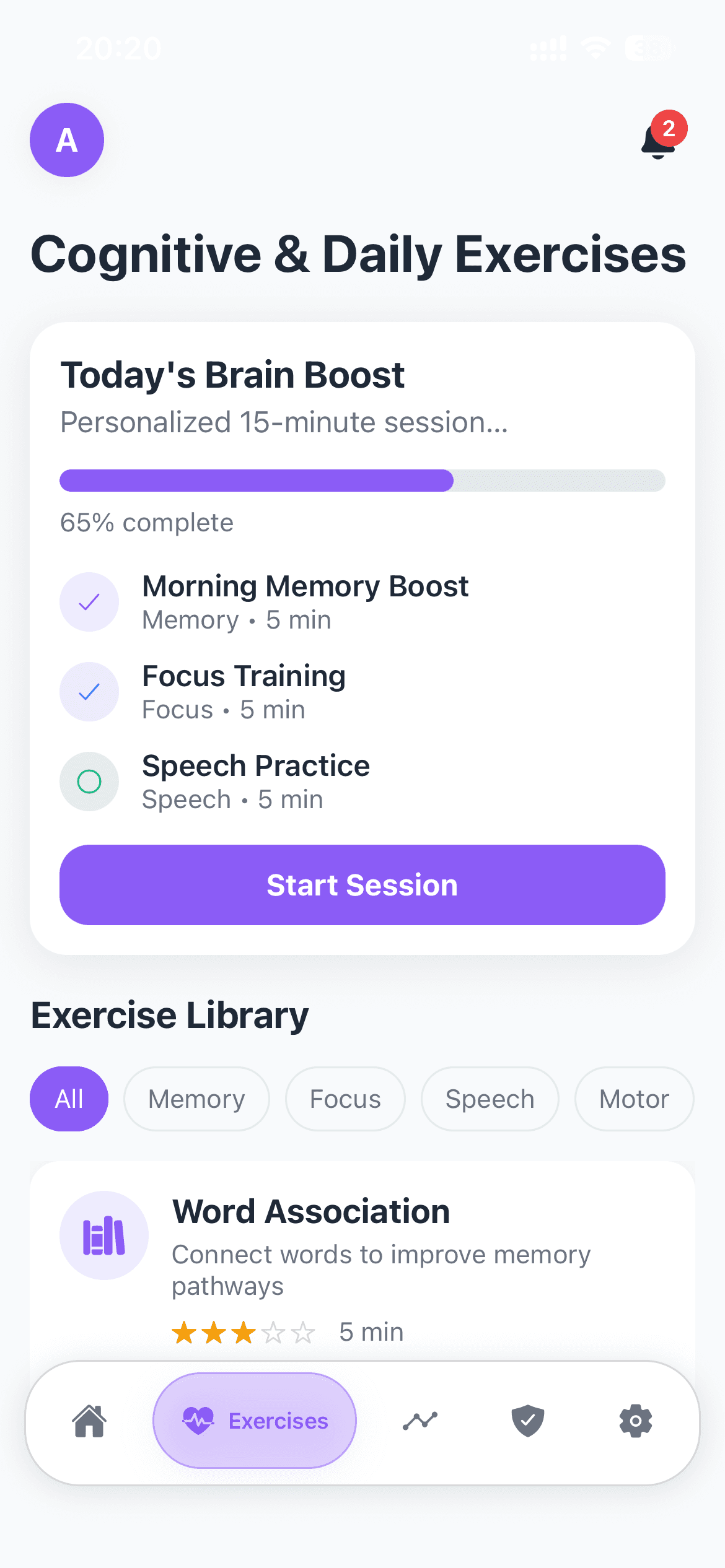Select the All filter chip
The width and height of the screenshot is (725, 1568).
point(69,1099)
